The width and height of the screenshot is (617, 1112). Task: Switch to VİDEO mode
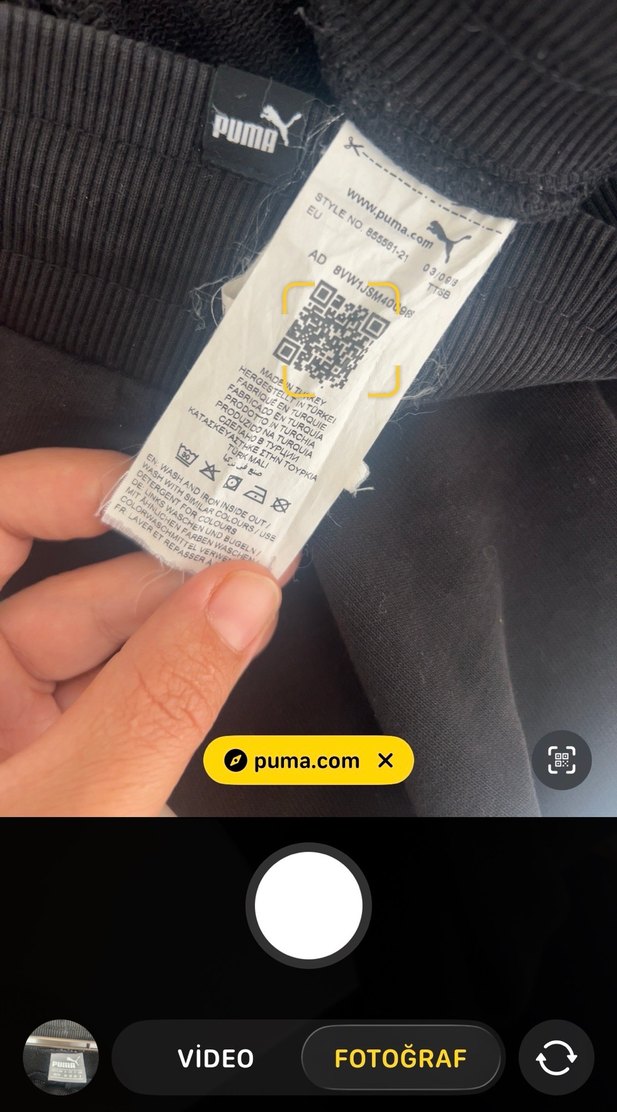tap(215, 1058)
